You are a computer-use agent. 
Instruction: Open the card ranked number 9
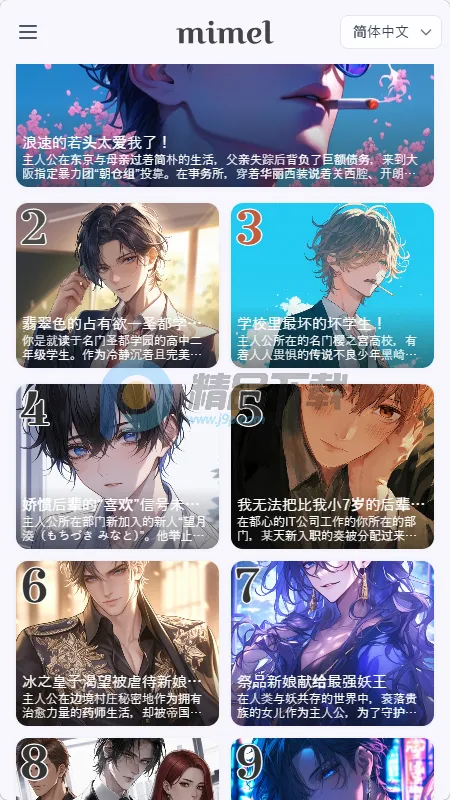(x=333, y=769)
